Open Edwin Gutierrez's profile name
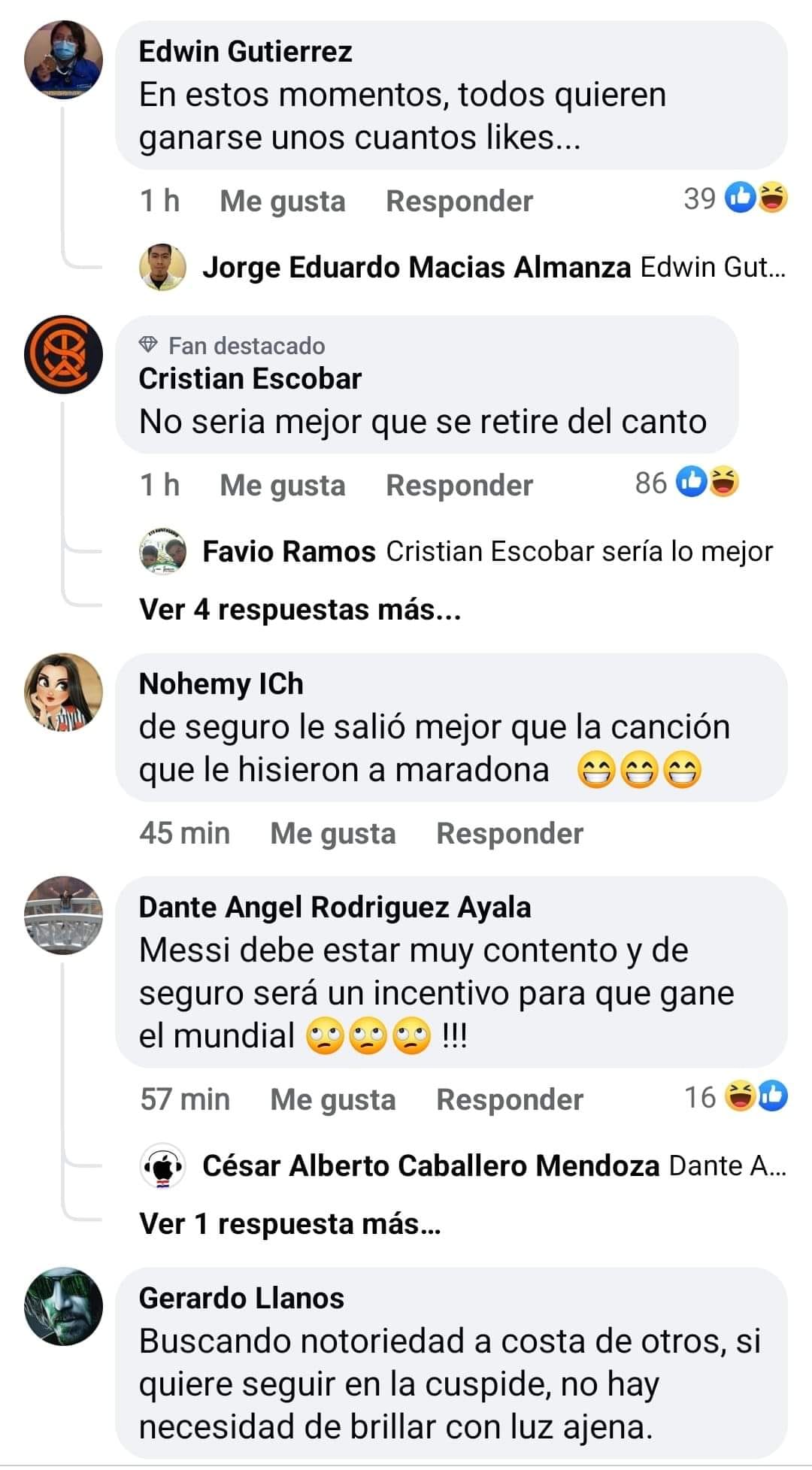This screenshot has height=1470, width=812. 245,52
